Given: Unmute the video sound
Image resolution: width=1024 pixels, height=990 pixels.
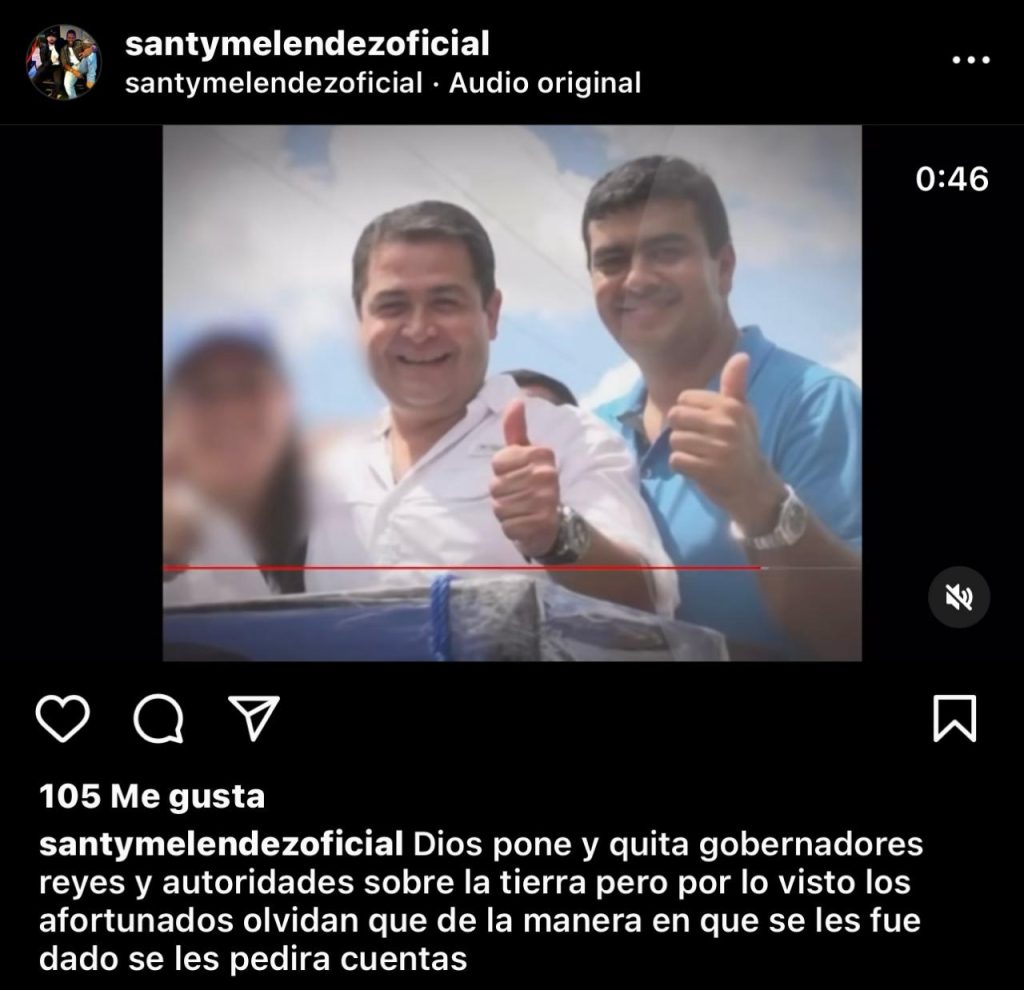Looking at the screenshot, I should (x=958, y=597).
